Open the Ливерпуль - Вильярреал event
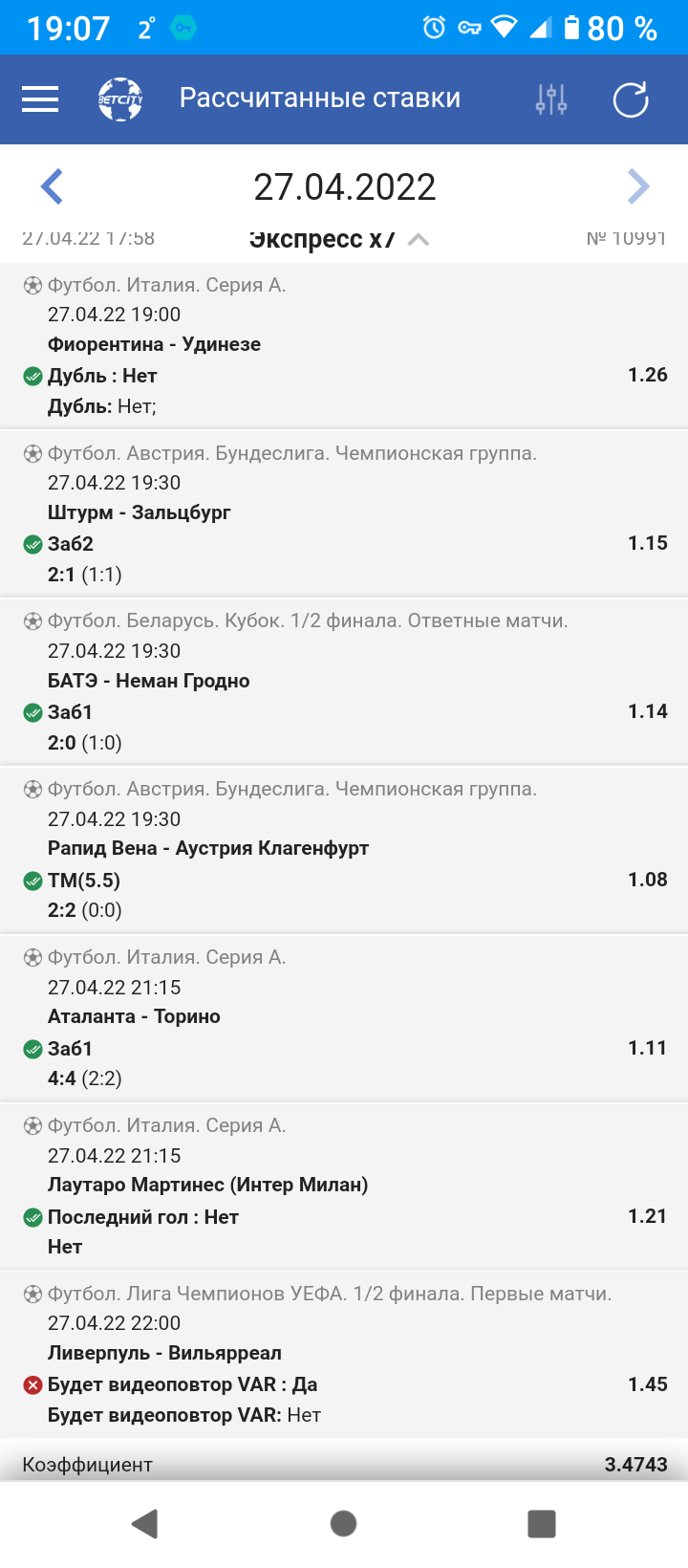 (164, 1353)
